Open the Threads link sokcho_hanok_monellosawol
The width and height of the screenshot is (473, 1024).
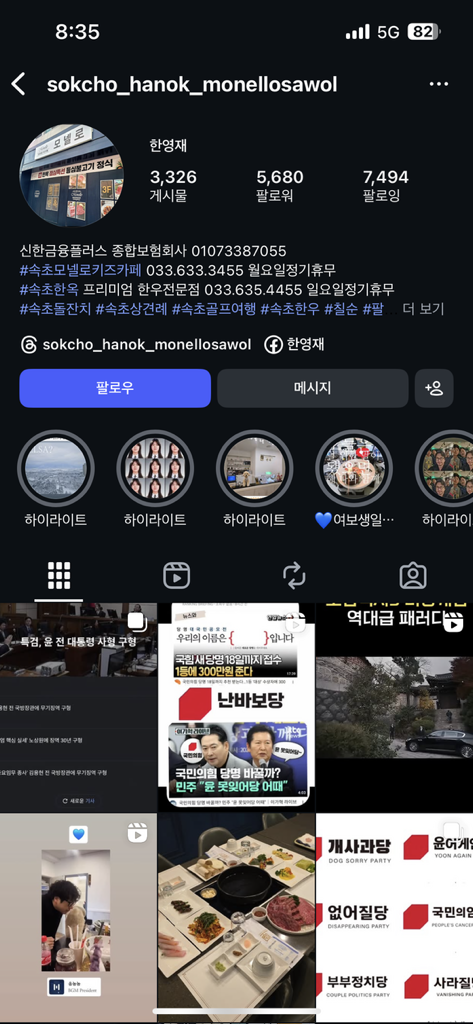(x=135, y=345)
